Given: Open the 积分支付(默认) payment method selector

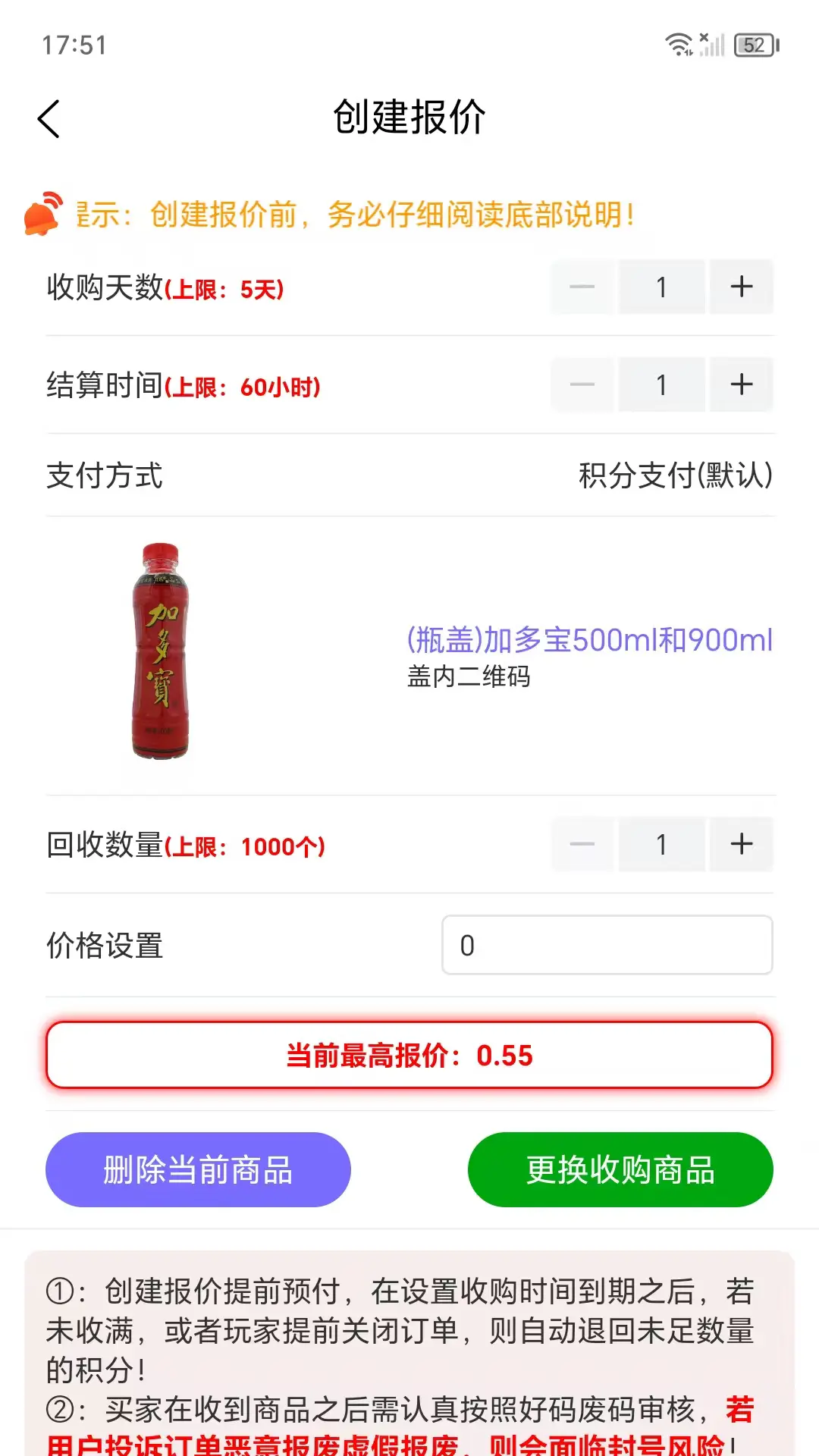Looking at the screenshot, I should [x=673, y=477].
